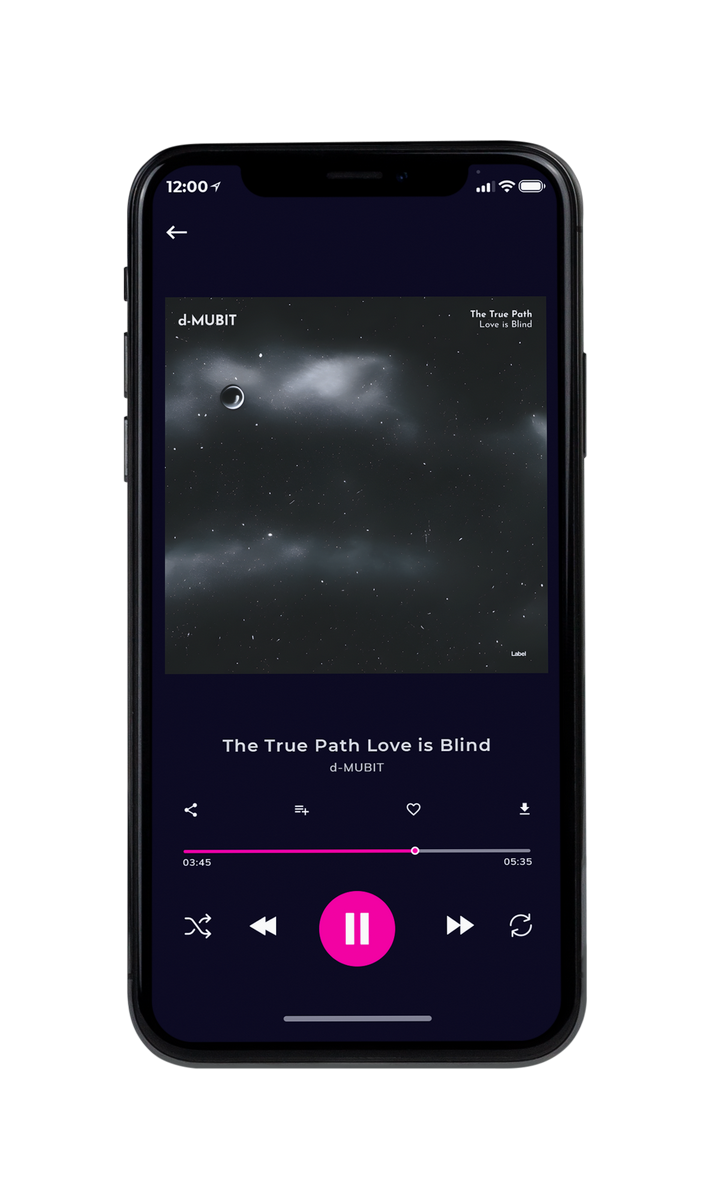Skip back to the previous track
The height and width of the screenshot is (1200, 720).
263,927
